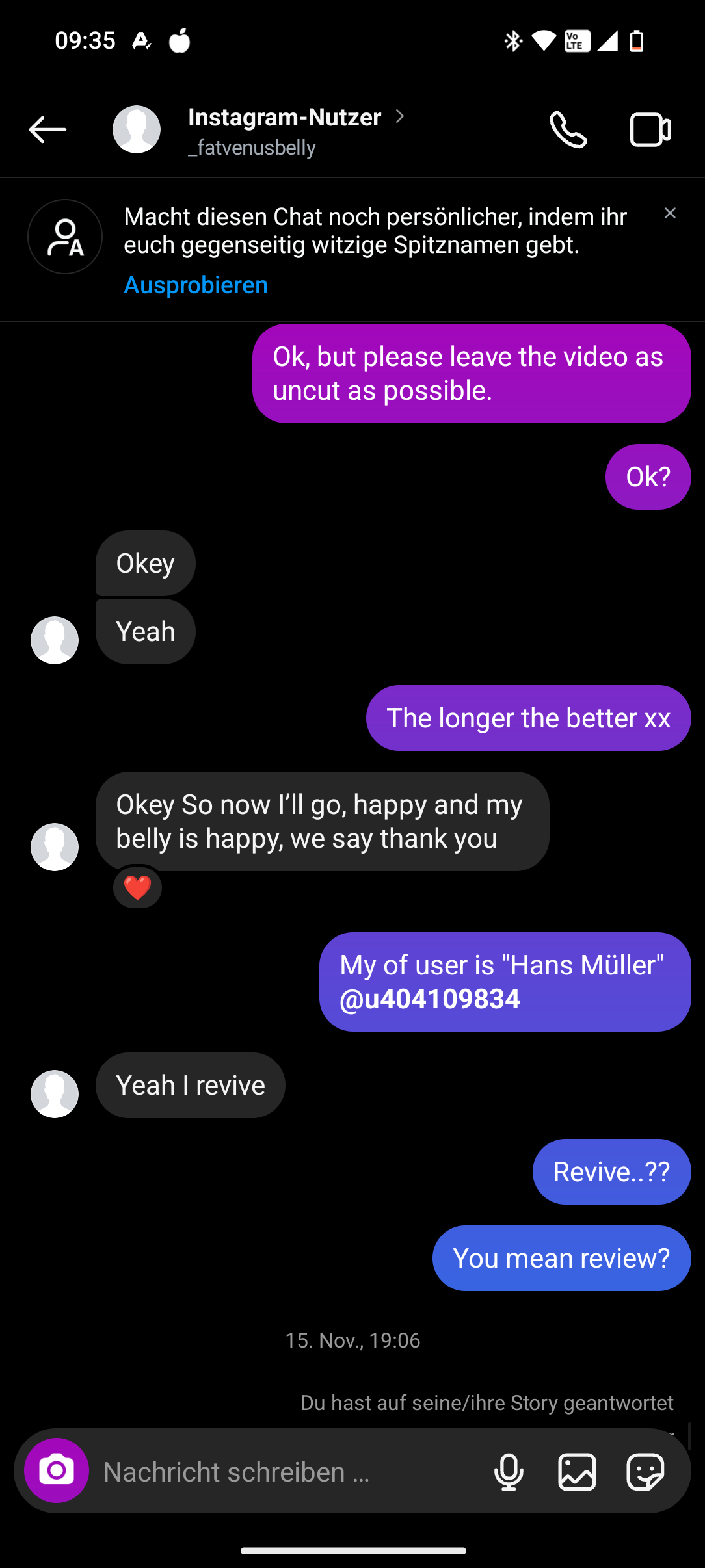The image size is (705, 1568).
Task: Open the photo gallery picker
Action: tap(577, 1472)
